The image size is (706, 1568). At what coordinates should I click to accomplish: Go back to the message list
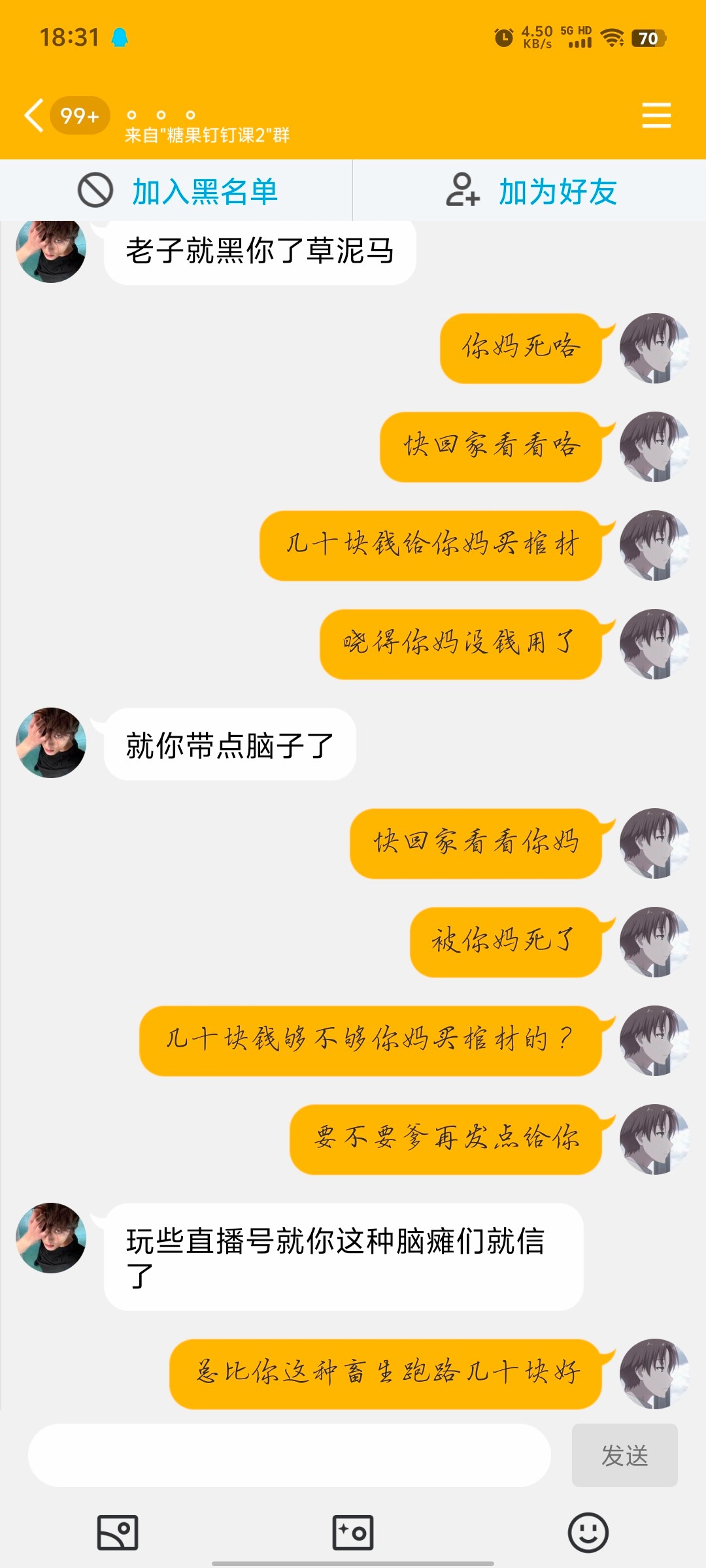point(34,116)
